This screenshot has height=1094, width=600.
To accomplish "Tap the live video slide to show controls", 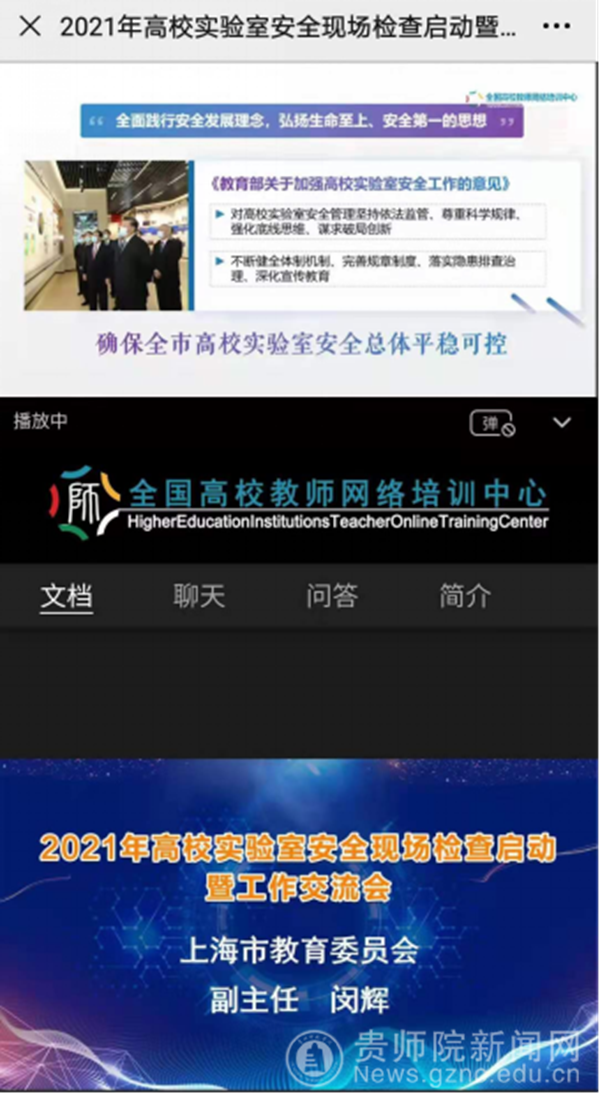I will pos(300,230).
